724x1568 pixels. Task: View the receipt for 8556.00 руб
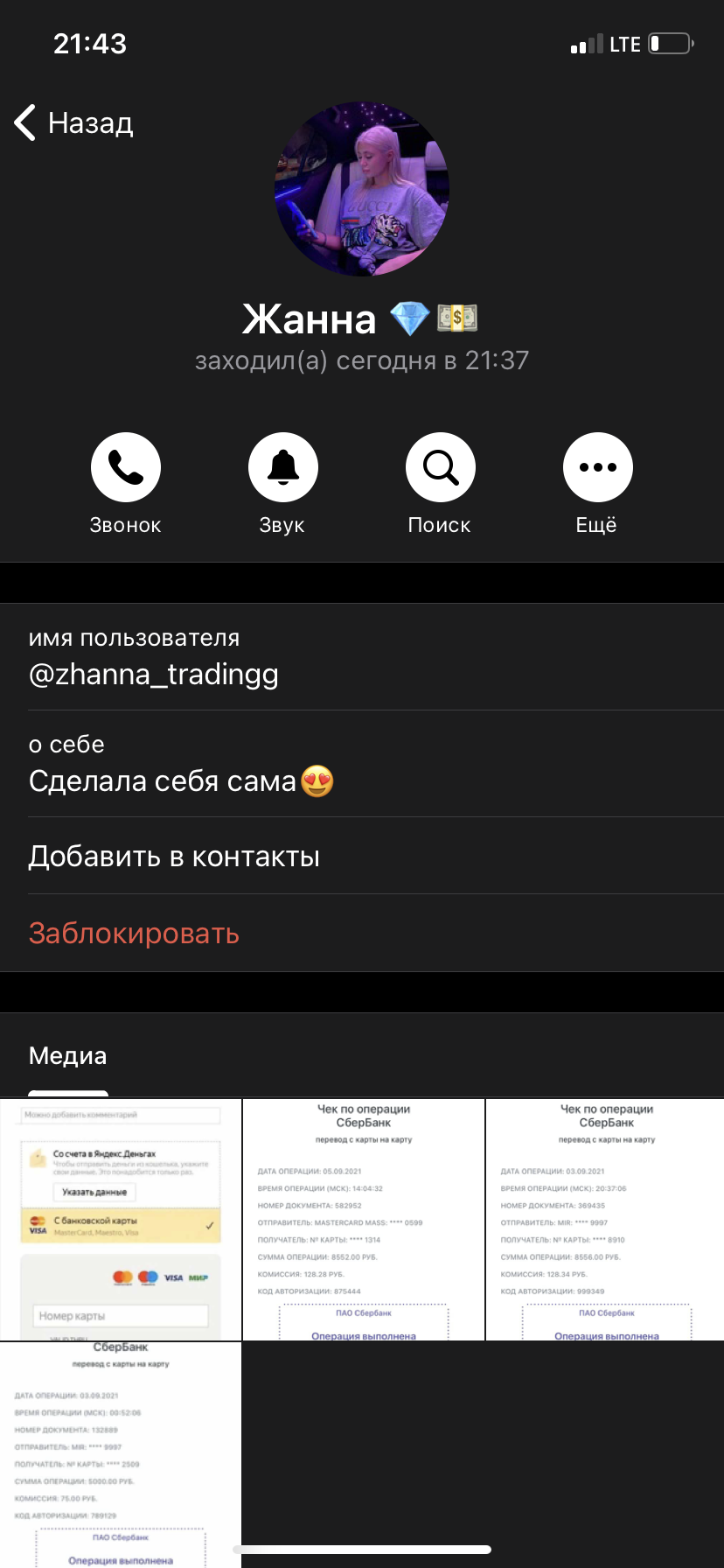(605, 1220)
